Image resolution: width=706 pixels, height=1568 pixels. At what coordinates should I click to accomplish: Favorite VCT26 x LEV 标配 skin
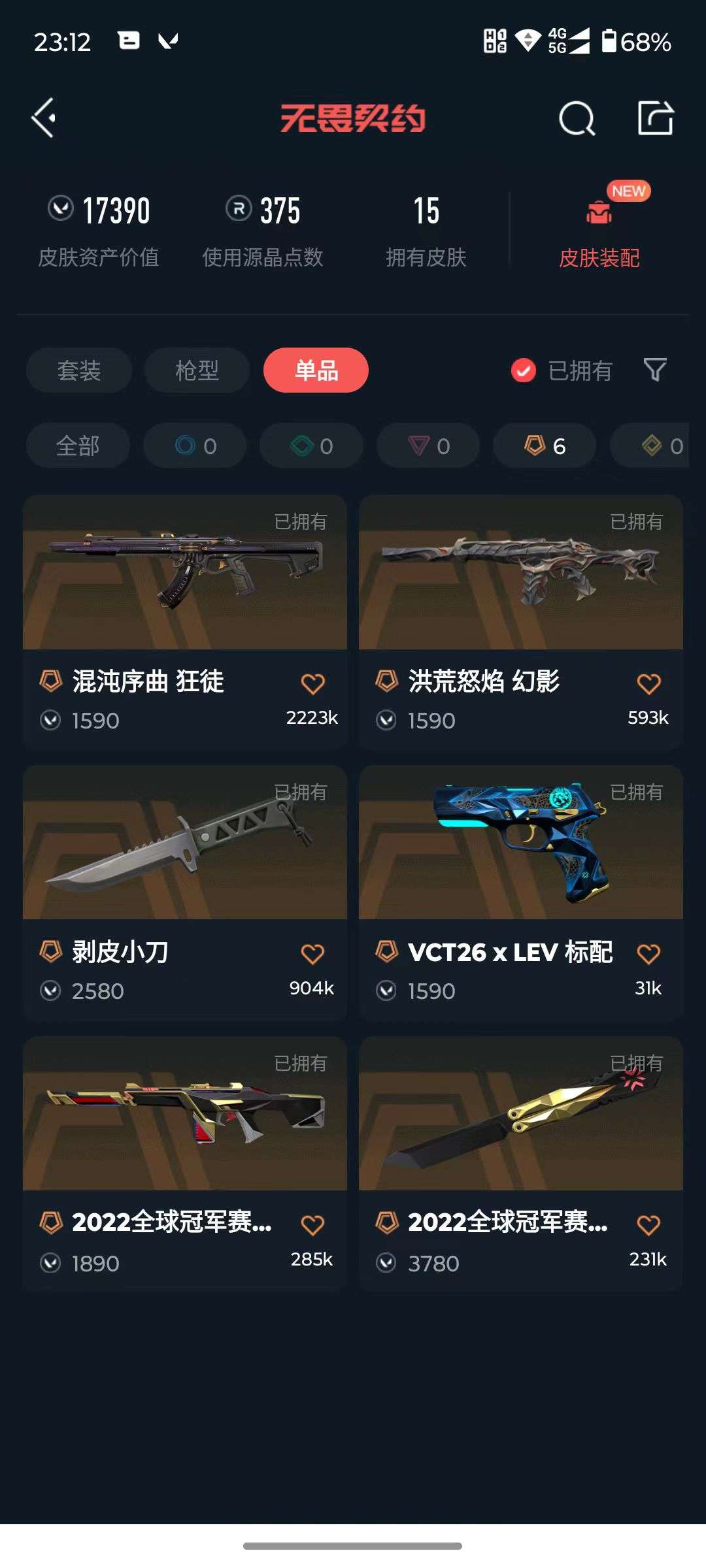coord(649,954)
